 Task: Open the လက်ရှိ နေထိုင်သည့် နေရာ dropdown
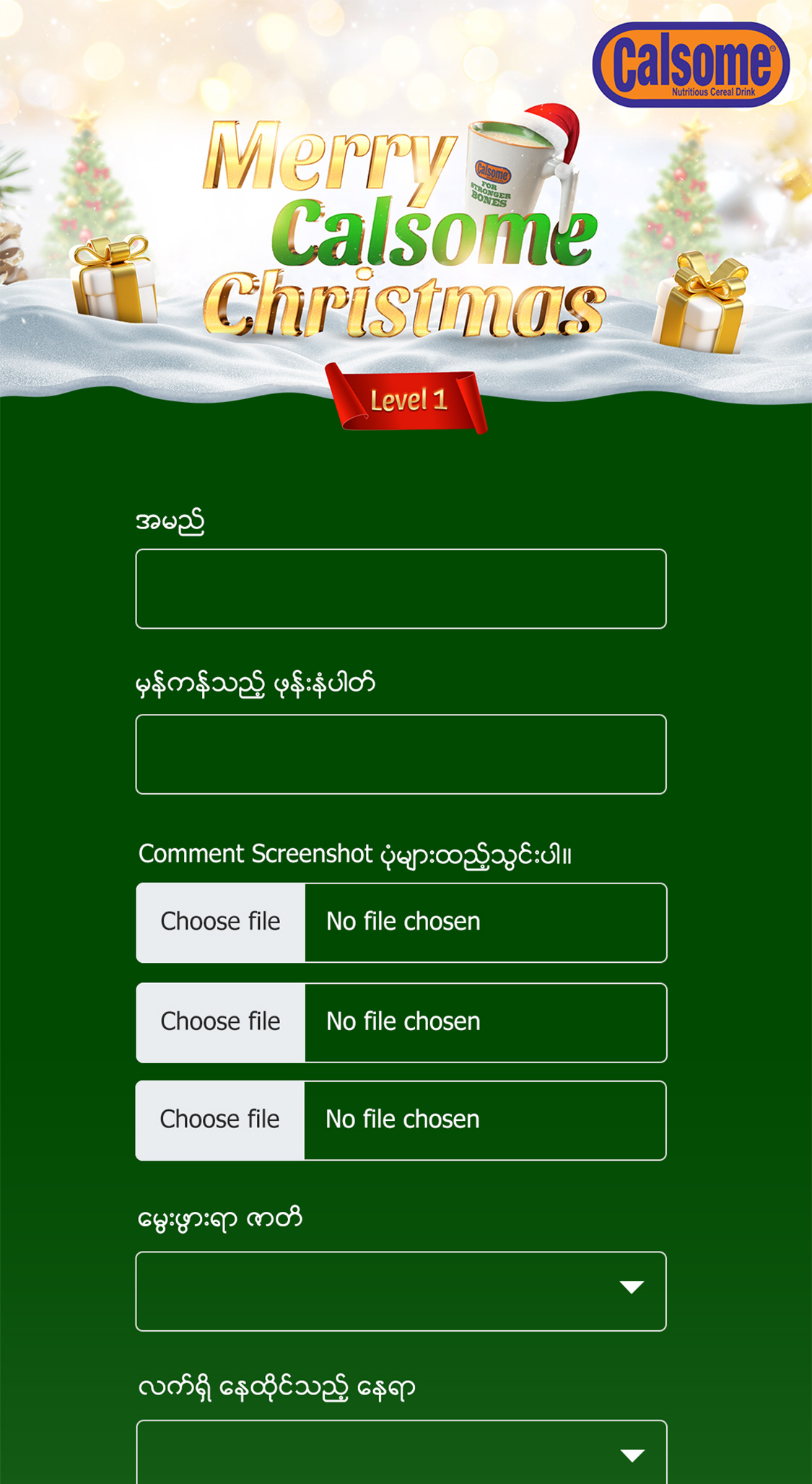click(x=401, y=1454)
